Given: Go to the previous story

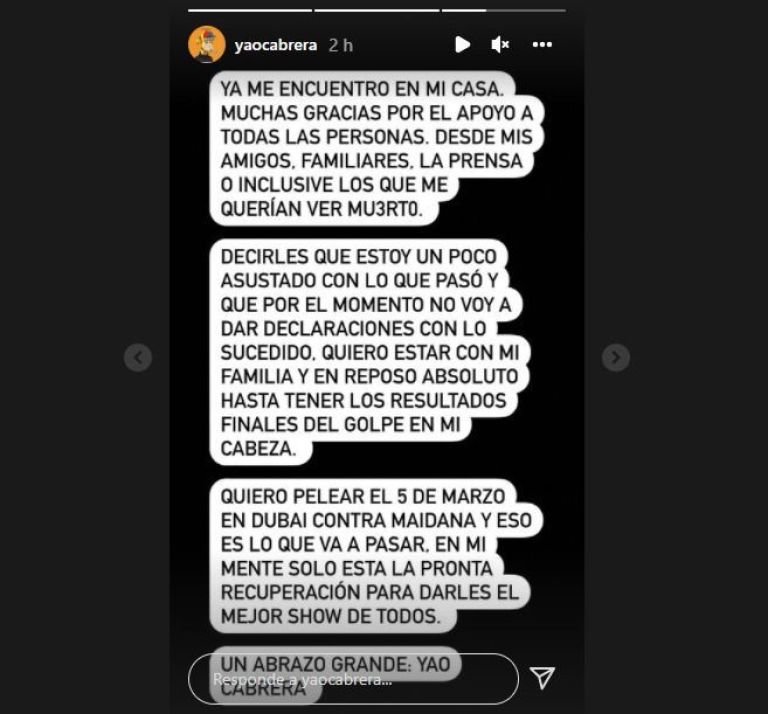Looking at the screenshot, I should 138,357.
